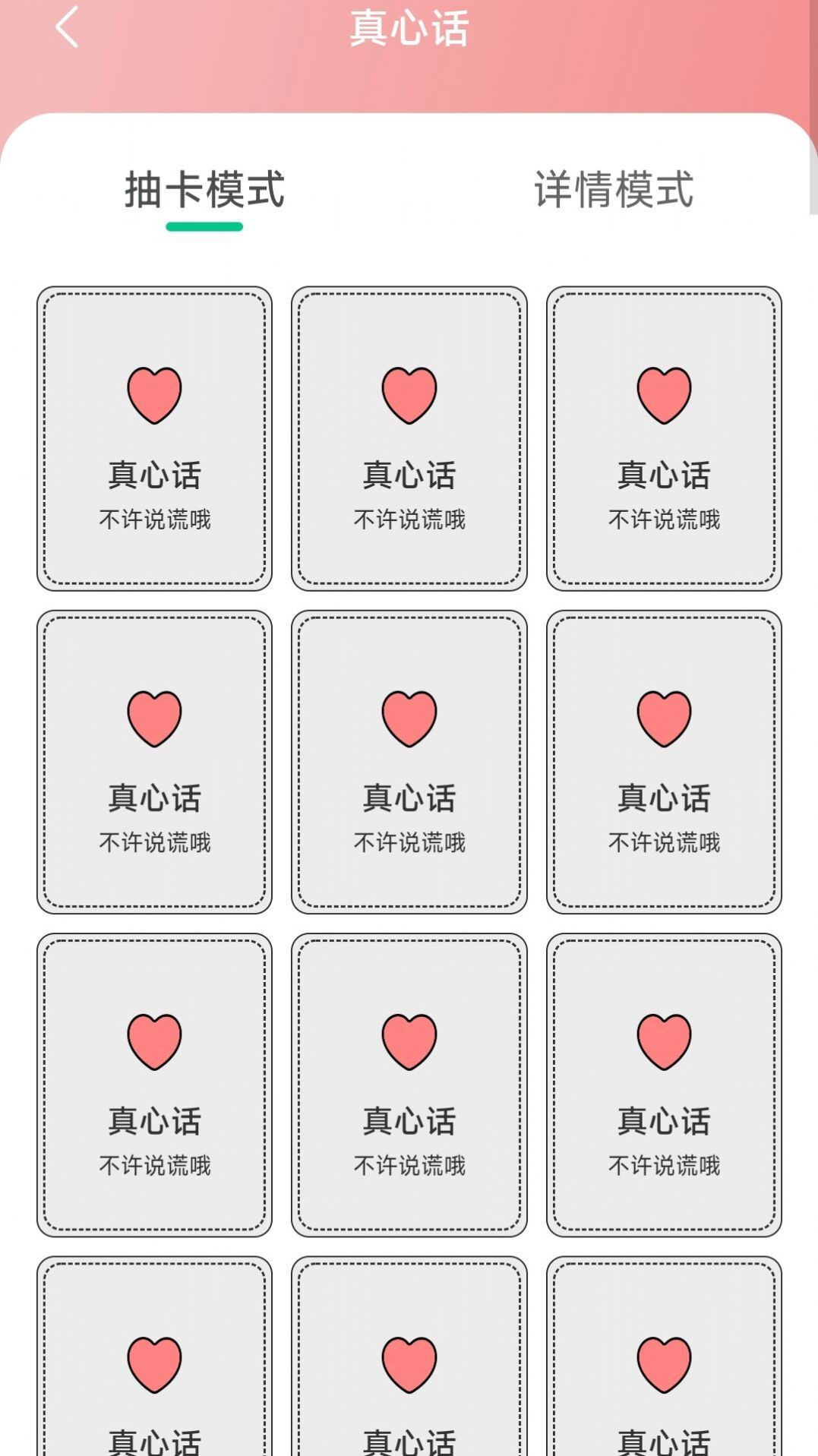Tap the heart on the first truth card
The width and height of the screenshot is (818, 1456).
click(x=154, y=393)
